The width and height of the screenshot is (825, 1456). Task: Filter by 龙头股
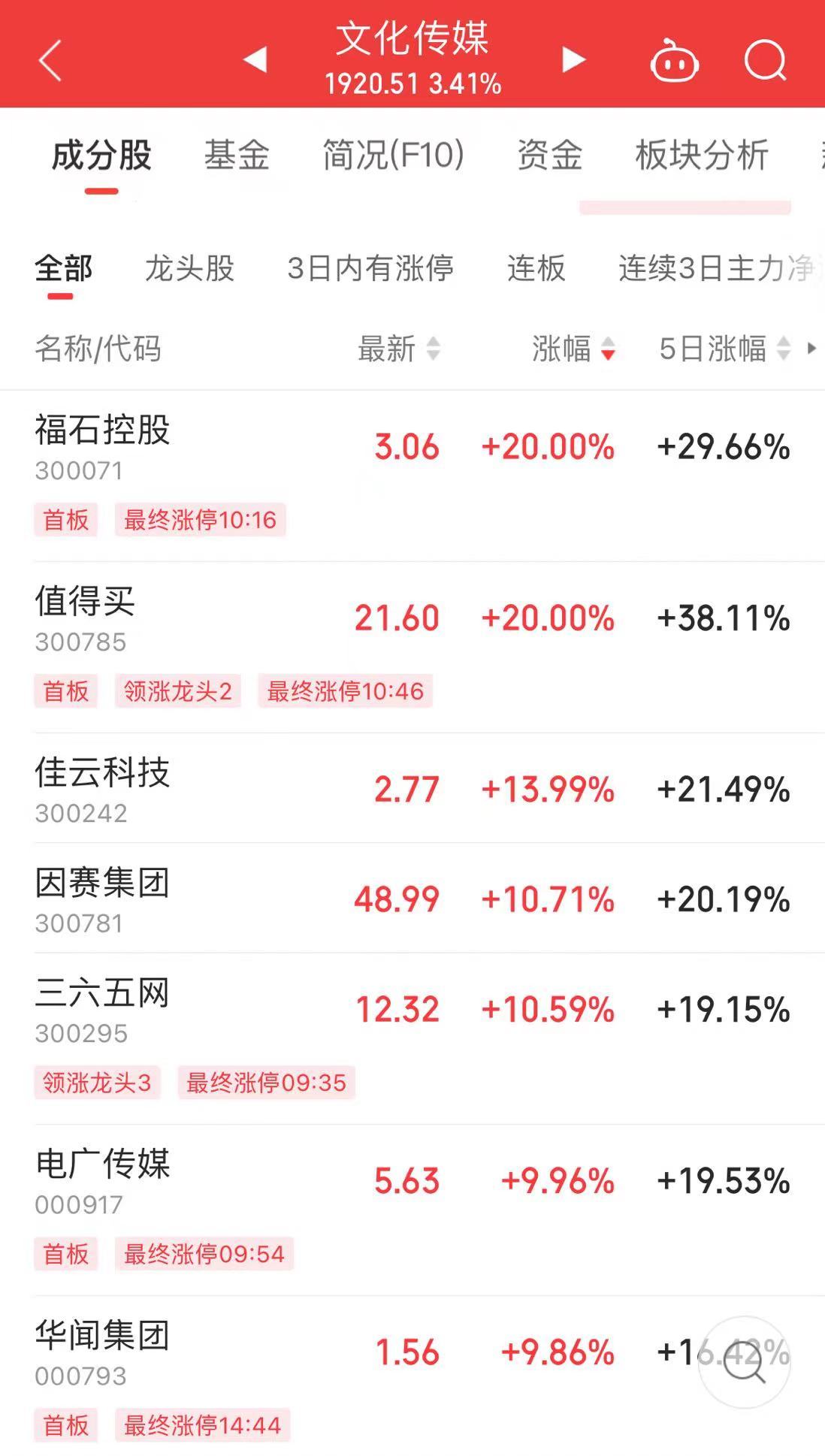[x=189, y=268]
